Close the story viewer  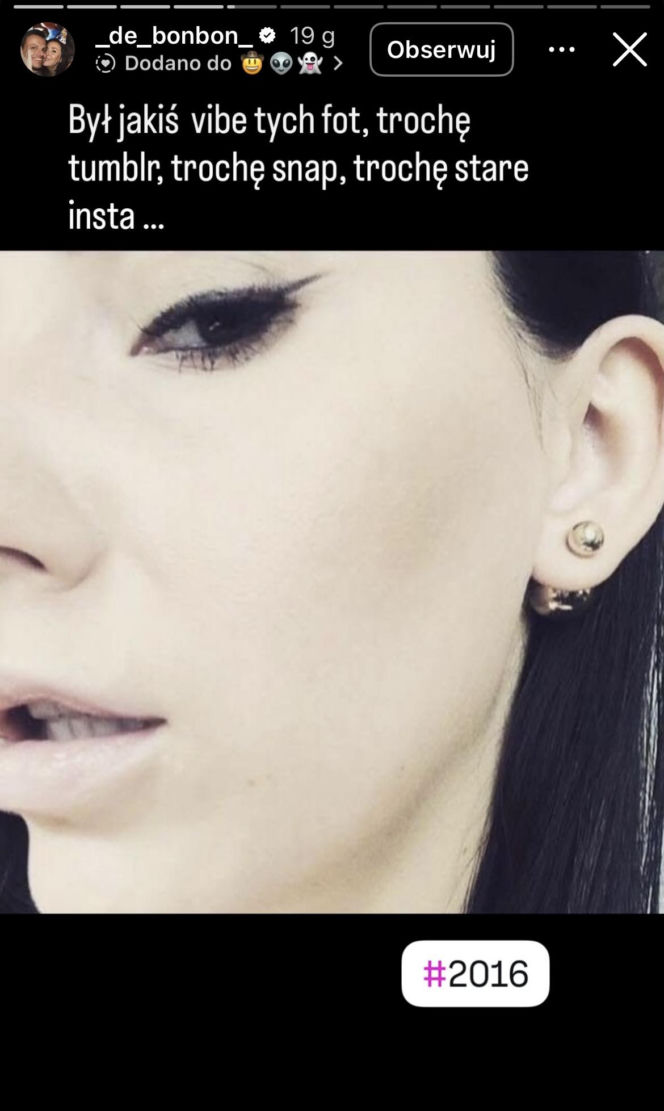pos(629,49)
